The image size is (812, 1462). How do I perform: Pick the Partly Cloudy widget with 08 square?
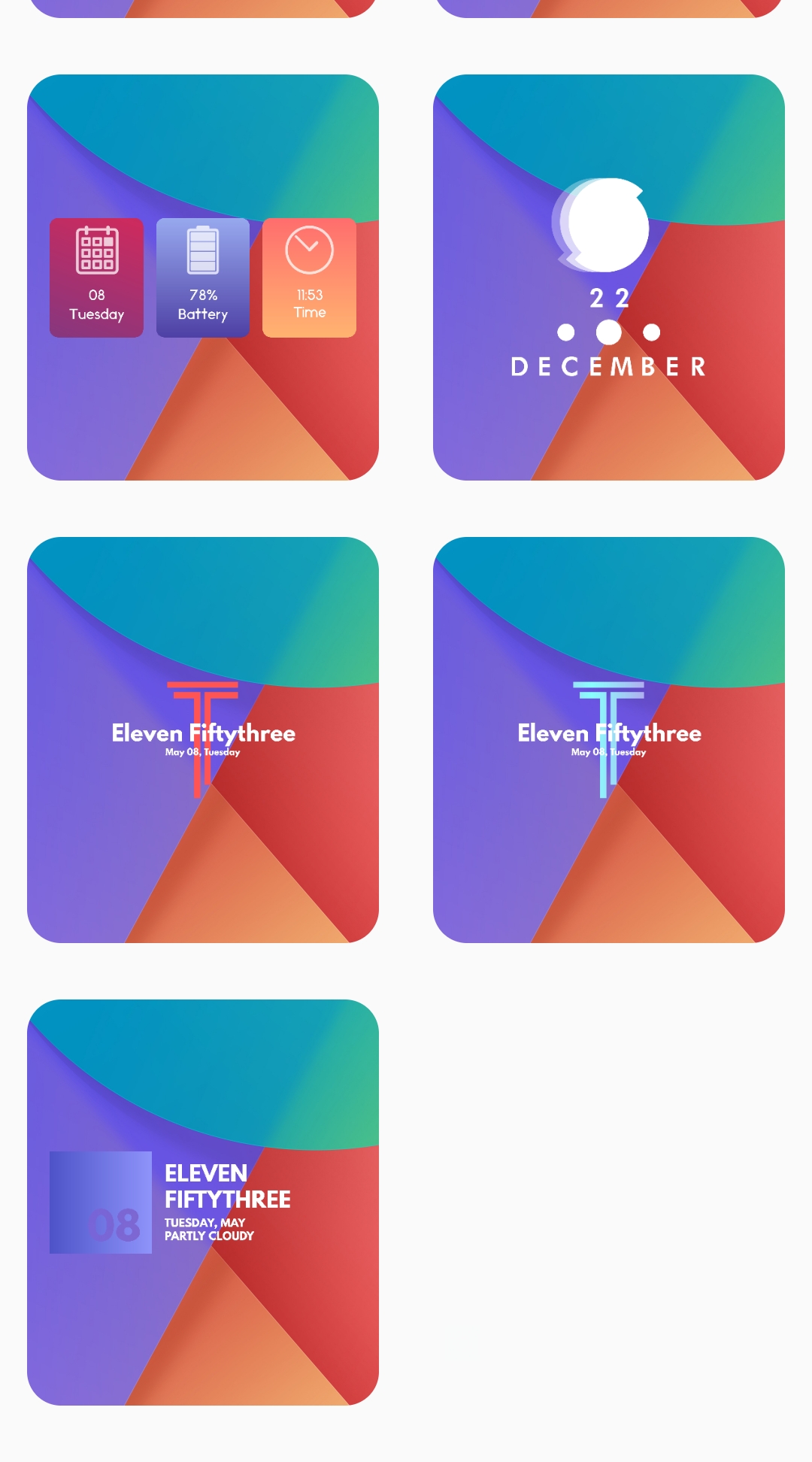pos(203,1203)
